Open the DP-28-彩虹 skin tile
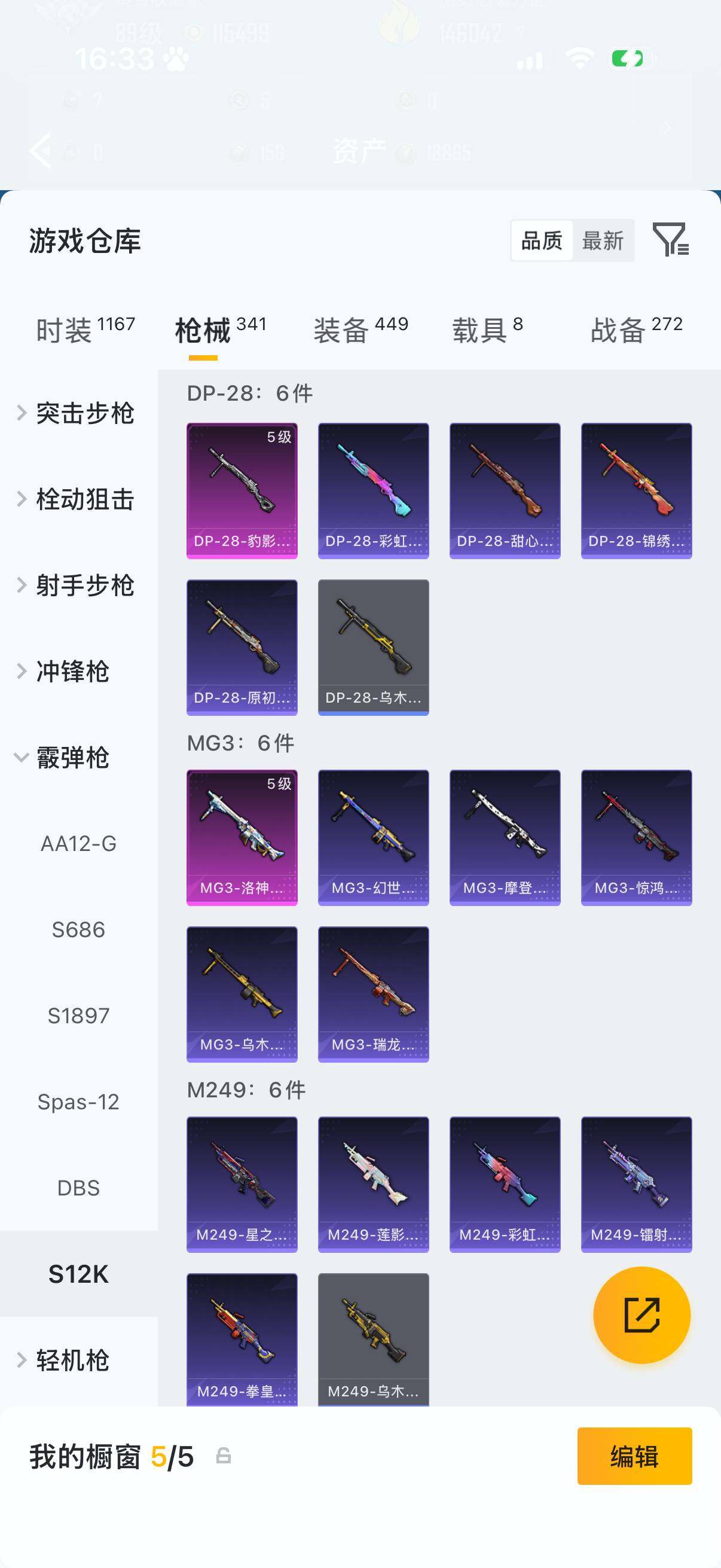The height and width of the screenshot is (1568, 721). 373,490
